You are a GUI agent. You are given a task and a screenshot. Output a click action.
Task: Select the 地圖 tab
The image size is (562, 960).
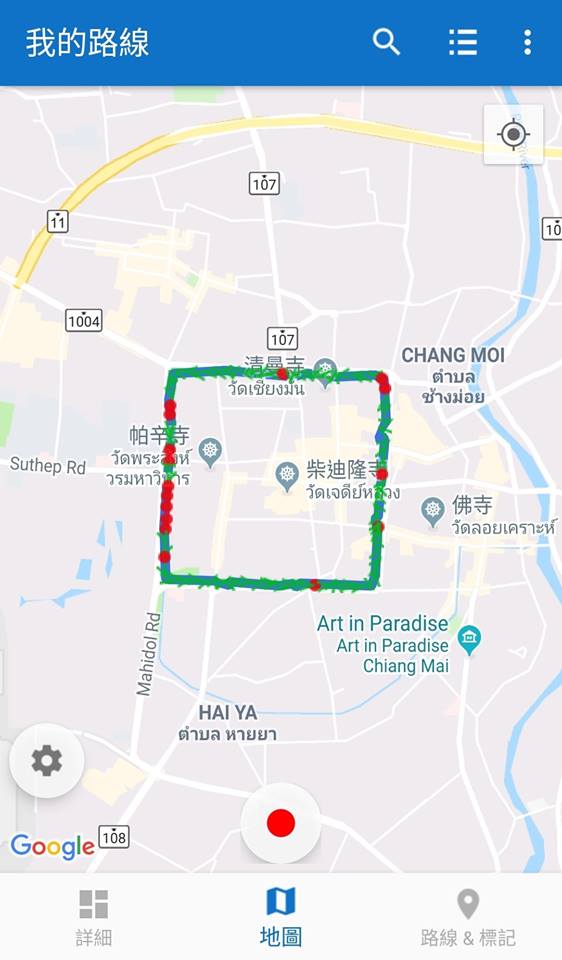click(281, 918)
